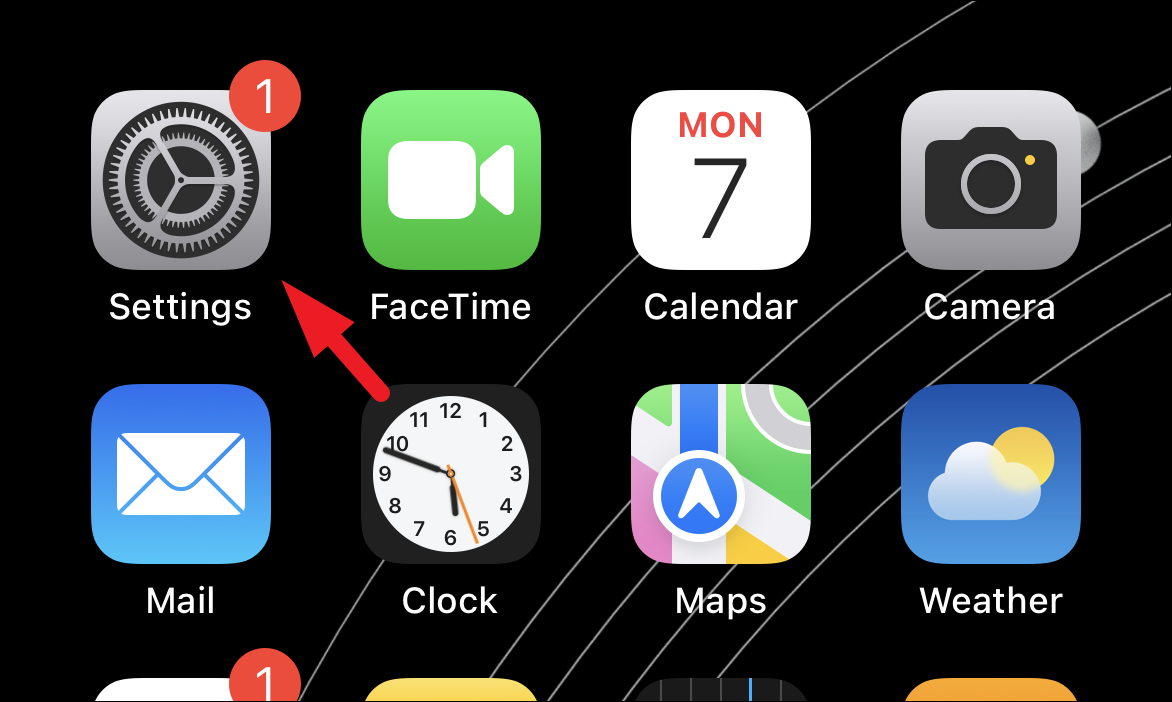Open the Clock app
1172x702 pixels.
click(450, 475)
